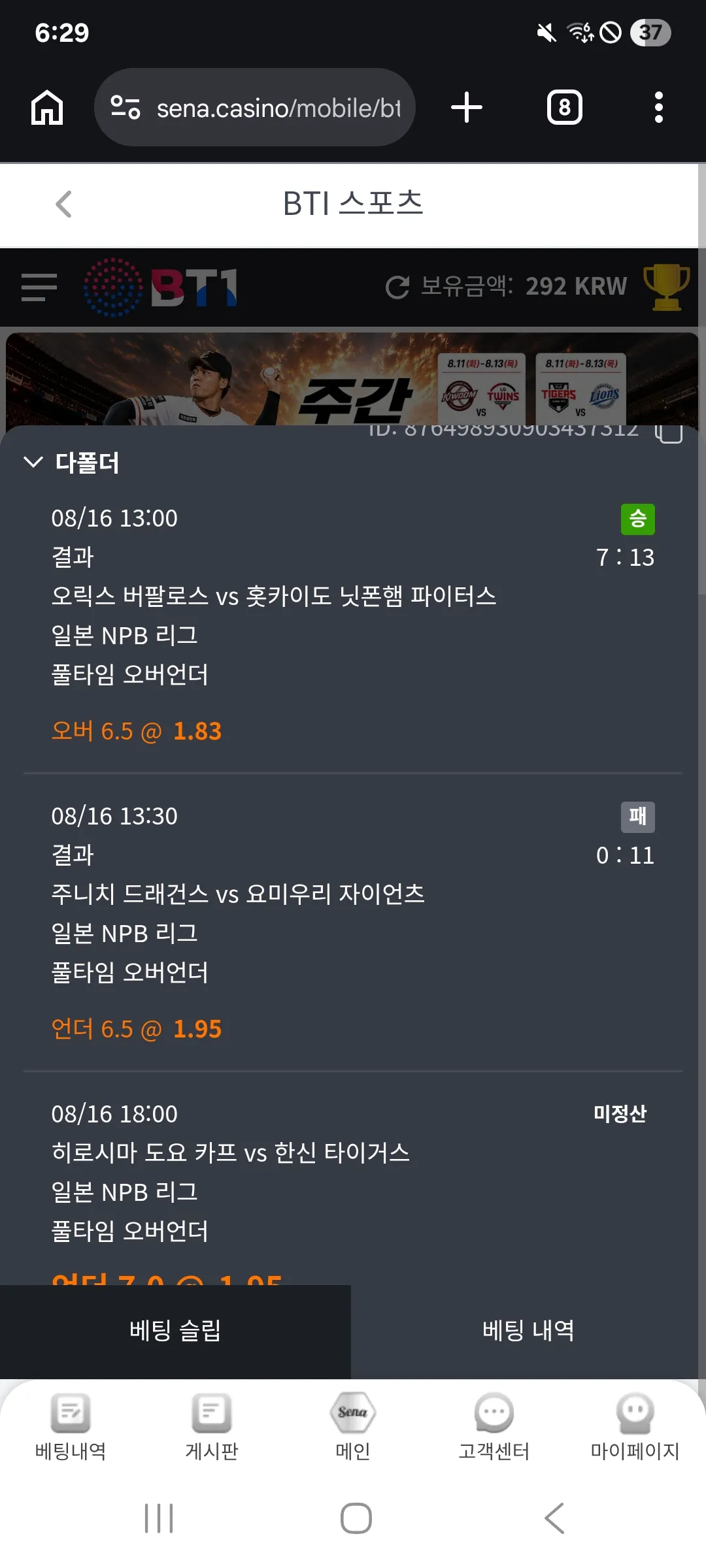Switch to the 베팅 슬립 tab
The image size is (706, 1568).
(175, 1331)
